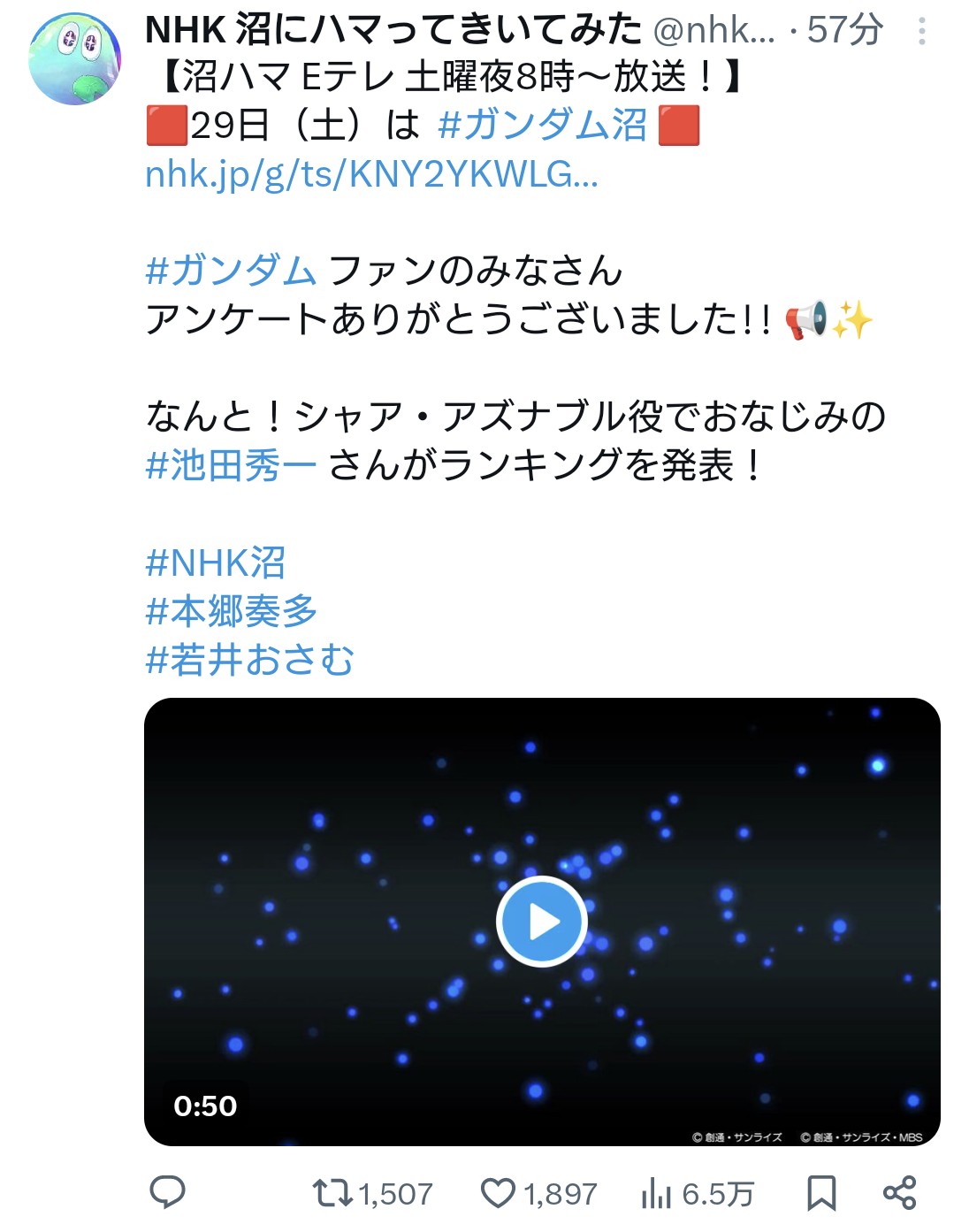
Task: Open the #NHK沼 hashtag
Action: click(215, 562)
